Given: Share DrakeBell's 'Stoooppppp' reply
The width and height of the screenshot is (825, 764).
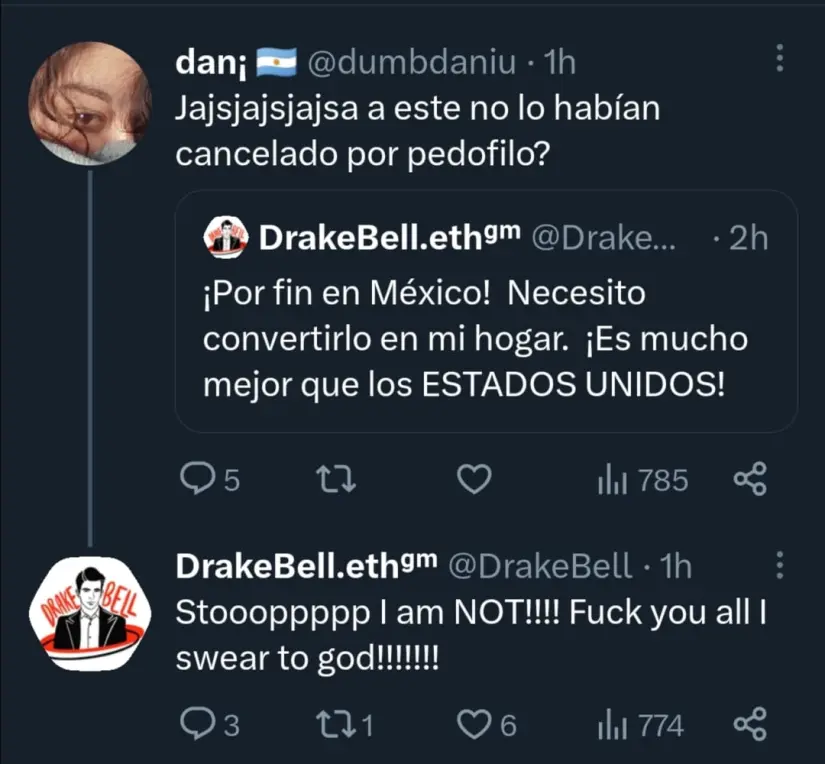Looking at the screenshot, I should [x=750, y=724].
